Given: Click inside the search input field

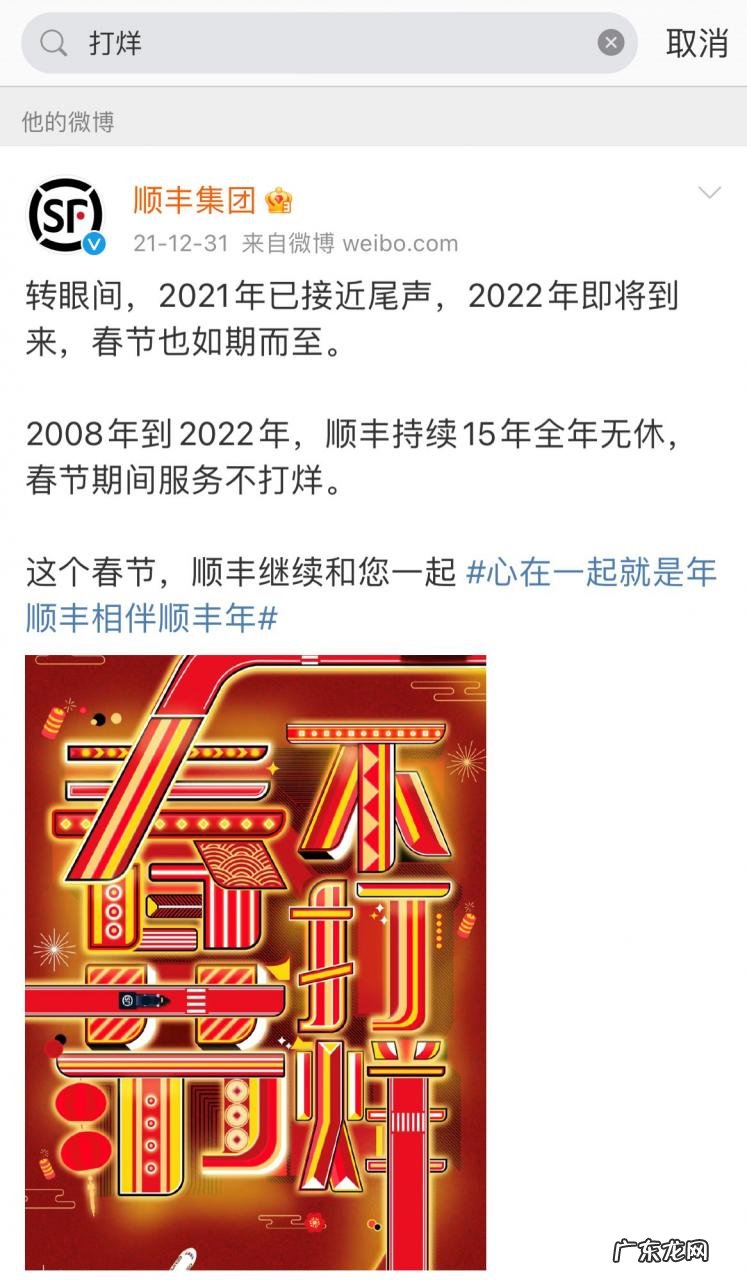Looking at the screenshot, I should click(300, 43).
